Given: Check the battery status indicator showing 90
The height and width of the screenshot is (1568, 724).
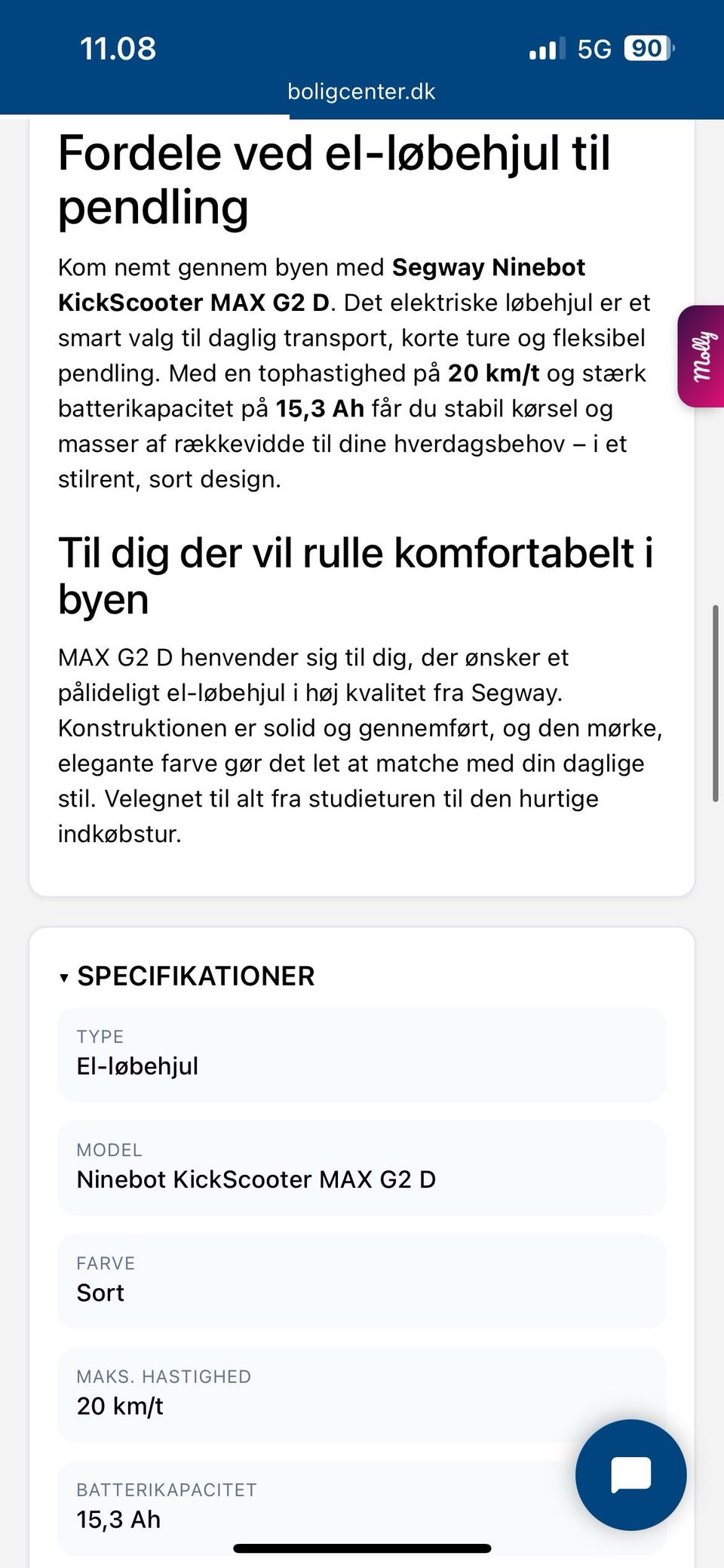Looking at the screenshot, I should (x=645, y=48).
